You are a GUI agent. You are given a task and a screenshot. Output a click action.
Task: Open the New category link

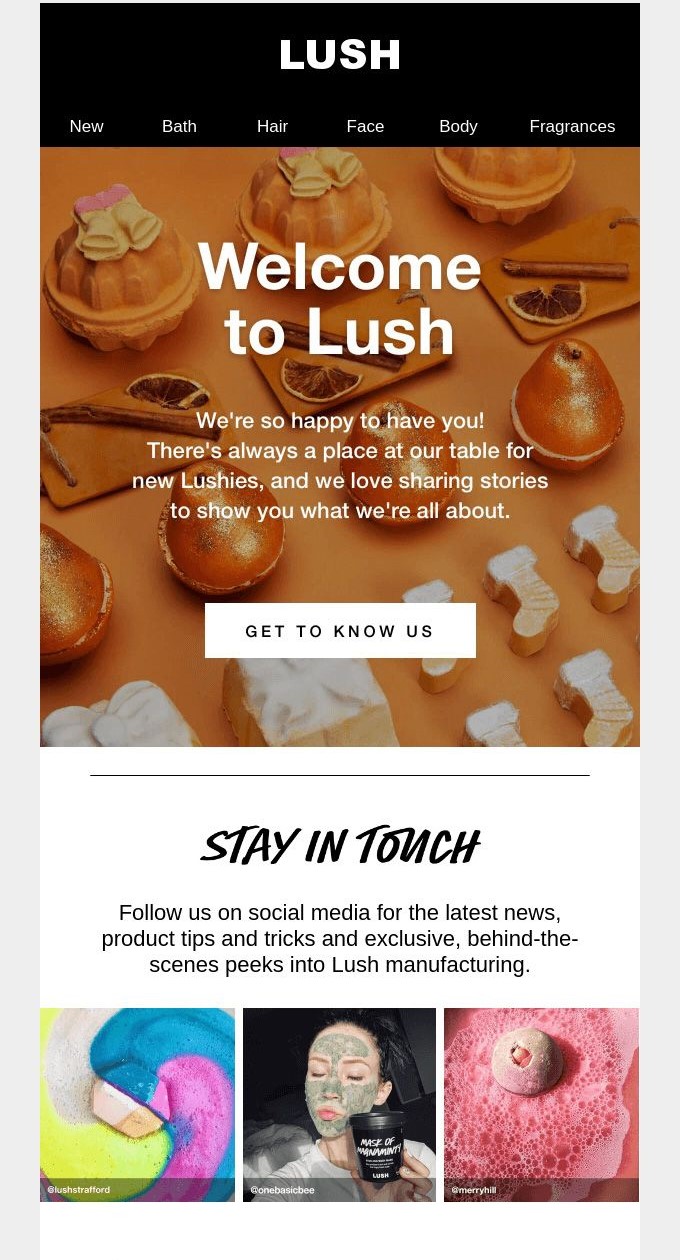(x=87, y=126)
